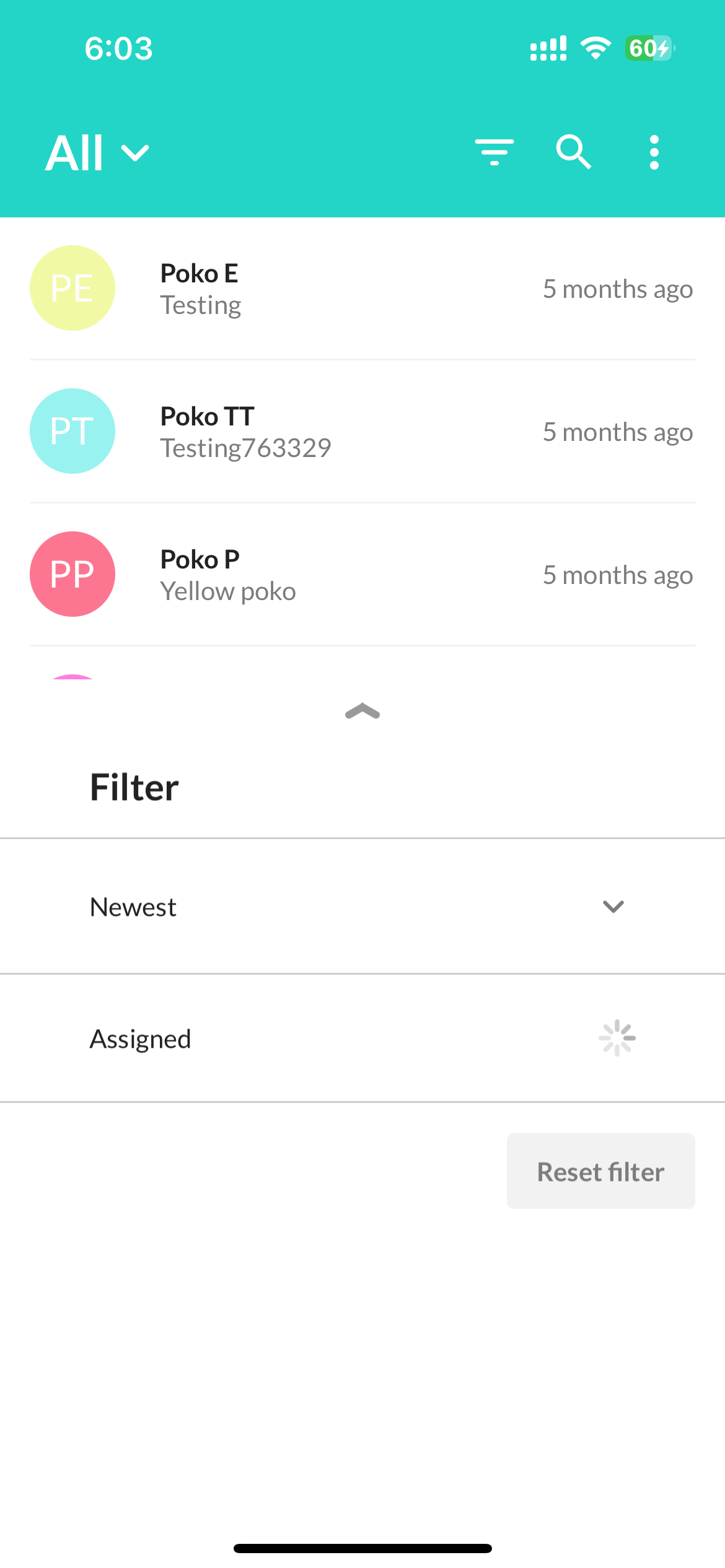Open the Poko TT conversation
The image size is (725, 1568).
pyautogui.click(x=362, y=432)
